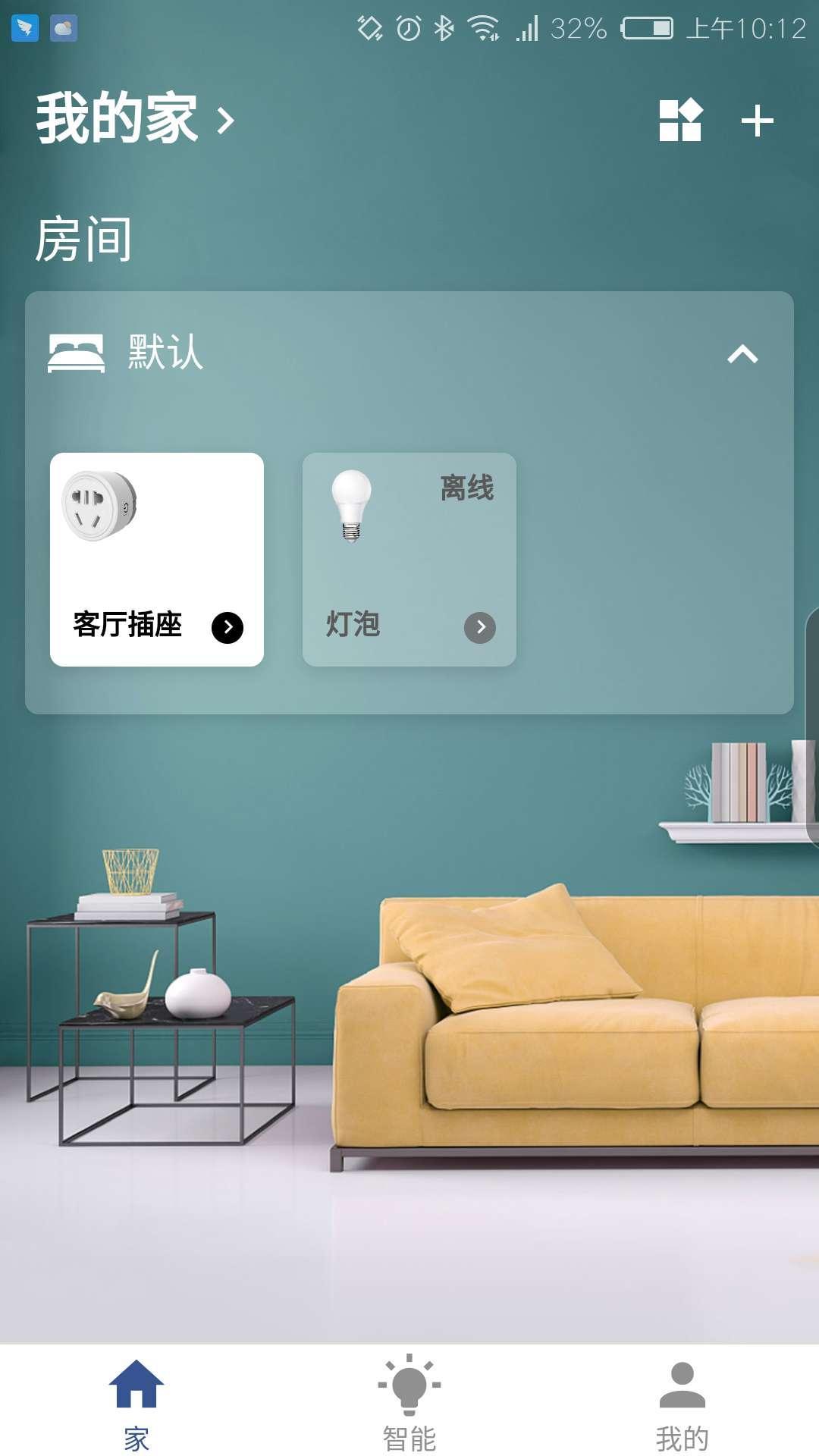Collapse the 默认 room section
Viewport: 819px width, 1456px height.
point(742,354)
